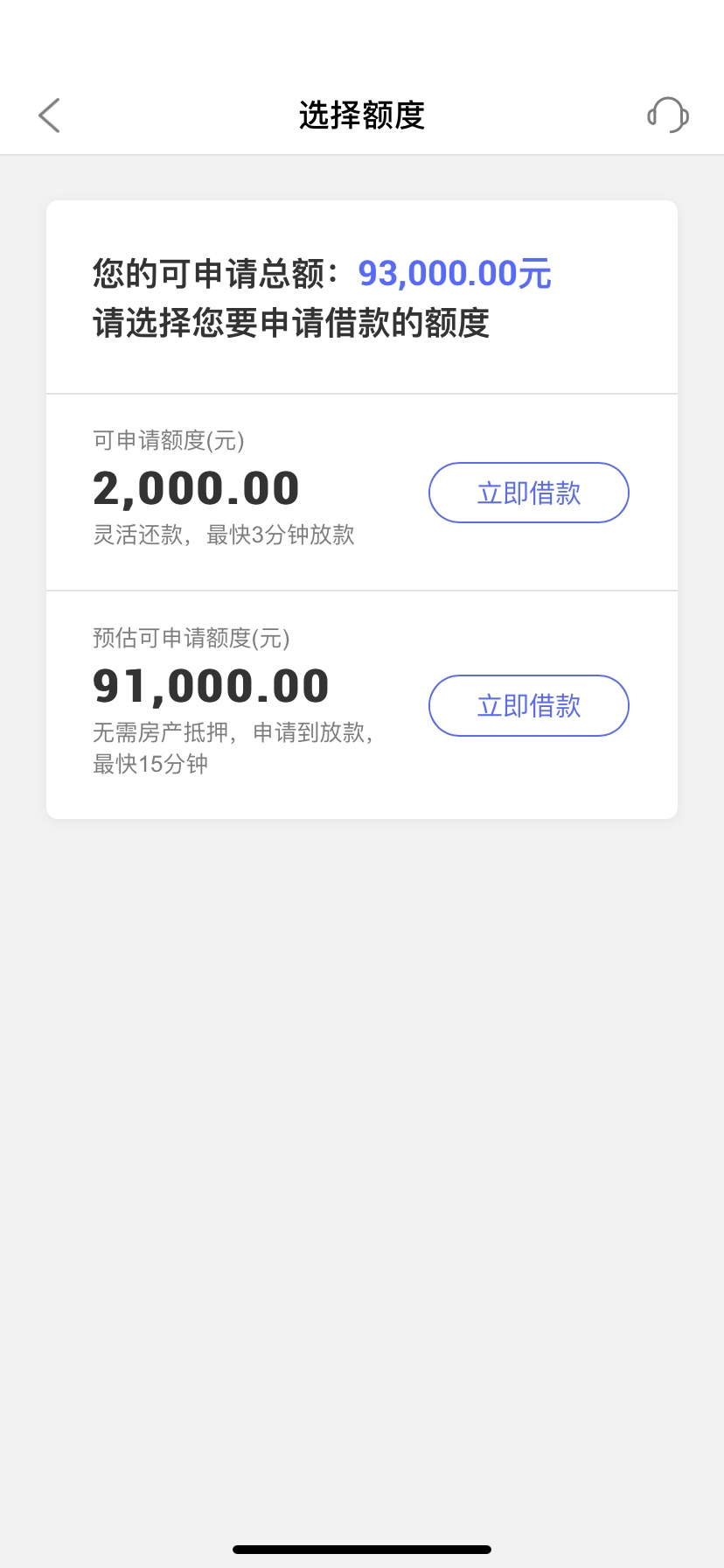Tap 立即借款 for the 91,000.00 quota
This screenshot has height=1568, width=724.
point(529,705)
